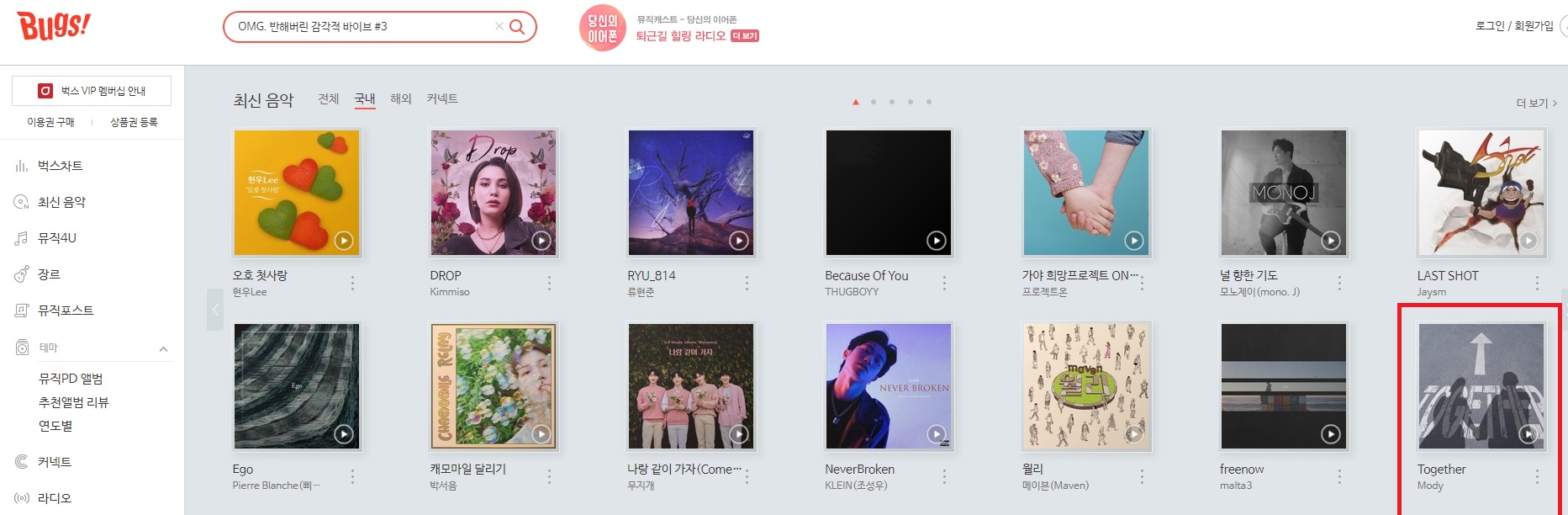Open 로그인 / 회원가입 link
1568x515 pixels.
click(x=1514, y=26)
